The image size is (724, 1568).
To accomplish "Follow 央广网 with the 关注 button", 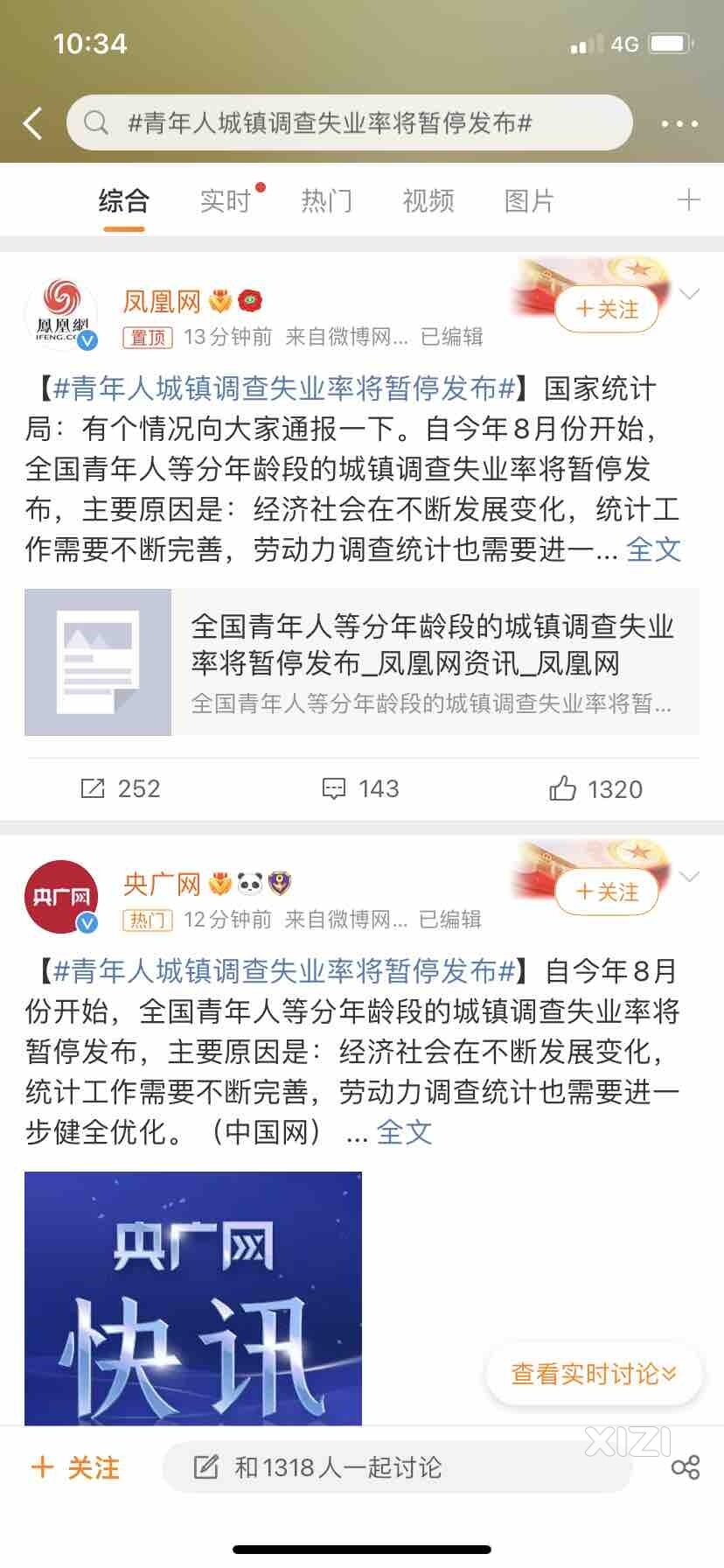I will click(x=607, y=892).
